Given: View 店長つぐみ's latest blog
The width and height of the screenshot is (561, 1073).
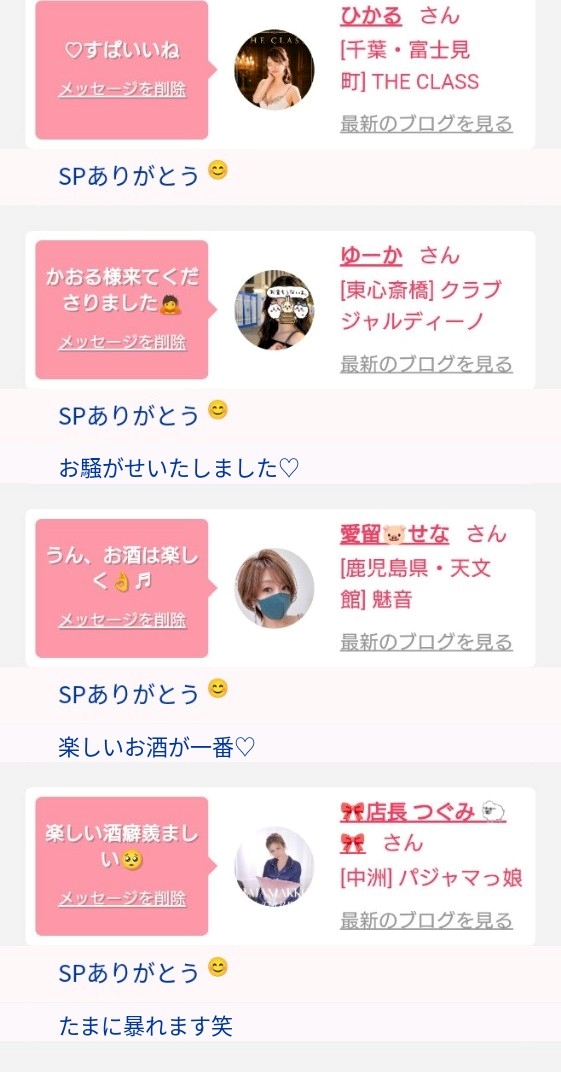Looking at the screenshot, I should tap(426, 920).
